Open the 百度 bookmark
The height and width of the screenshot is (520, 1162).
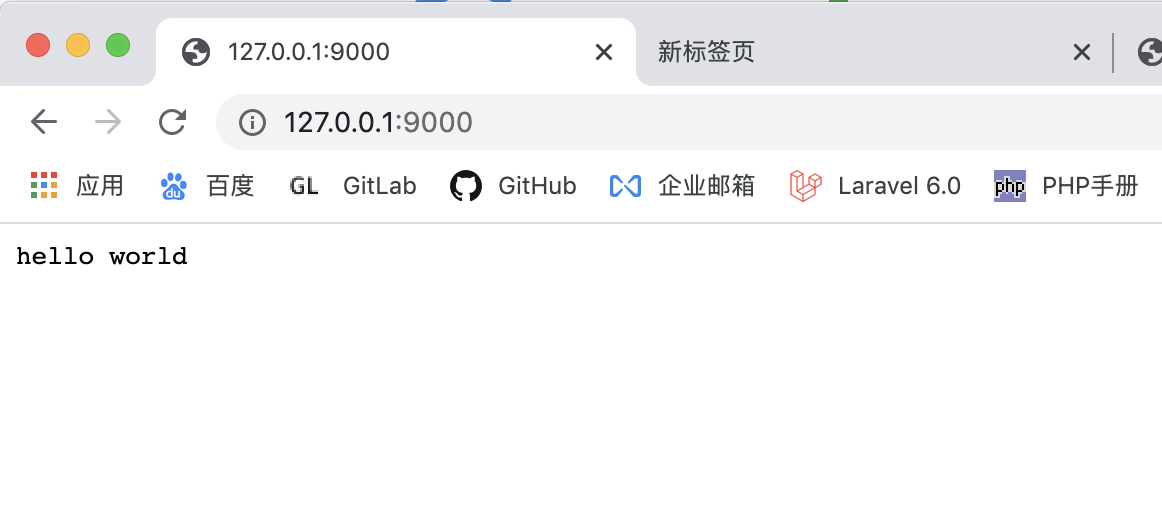[x=208, y=186]
